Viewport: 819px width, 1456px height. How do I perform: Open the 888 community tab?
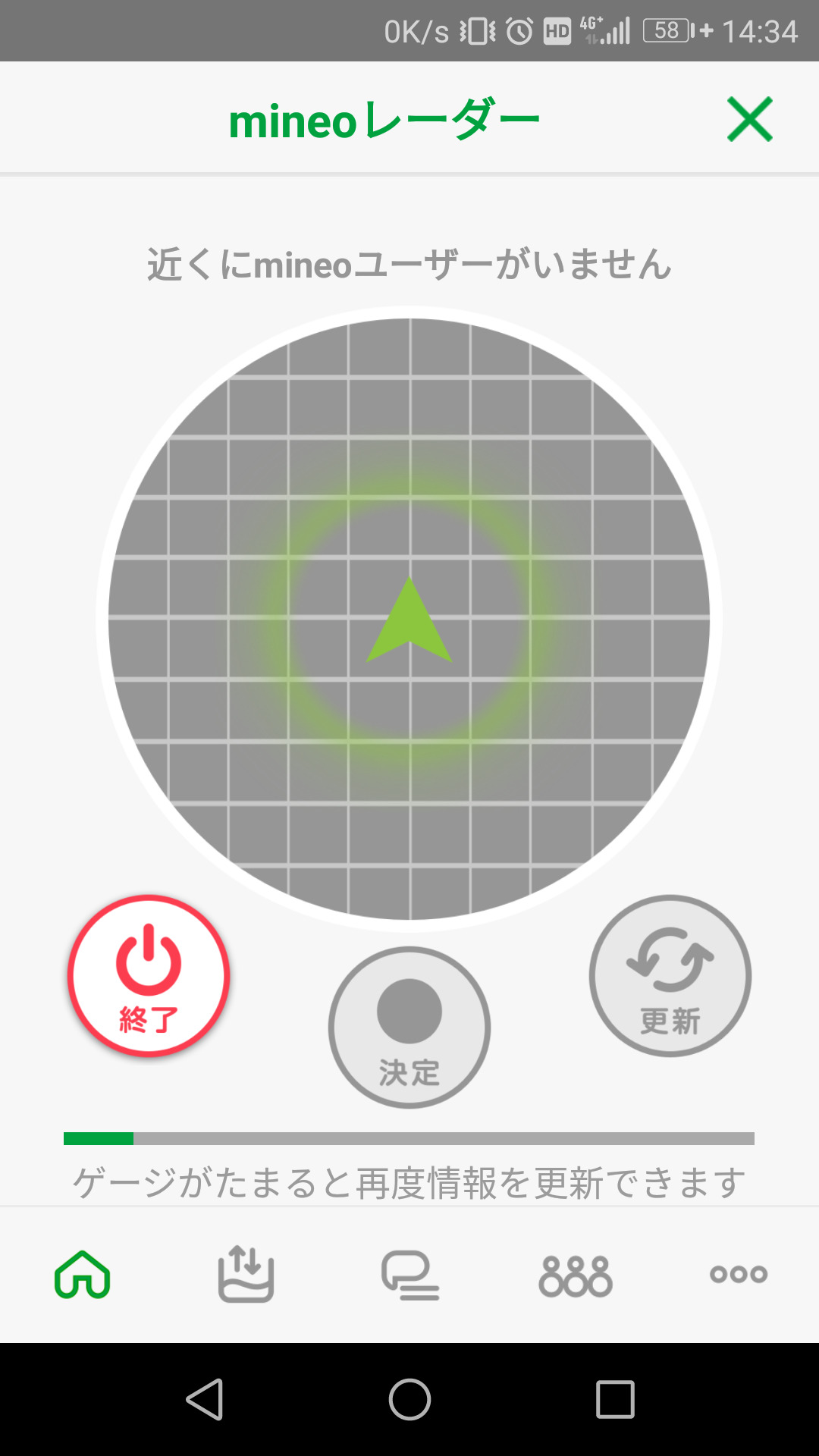(575, 1275)
